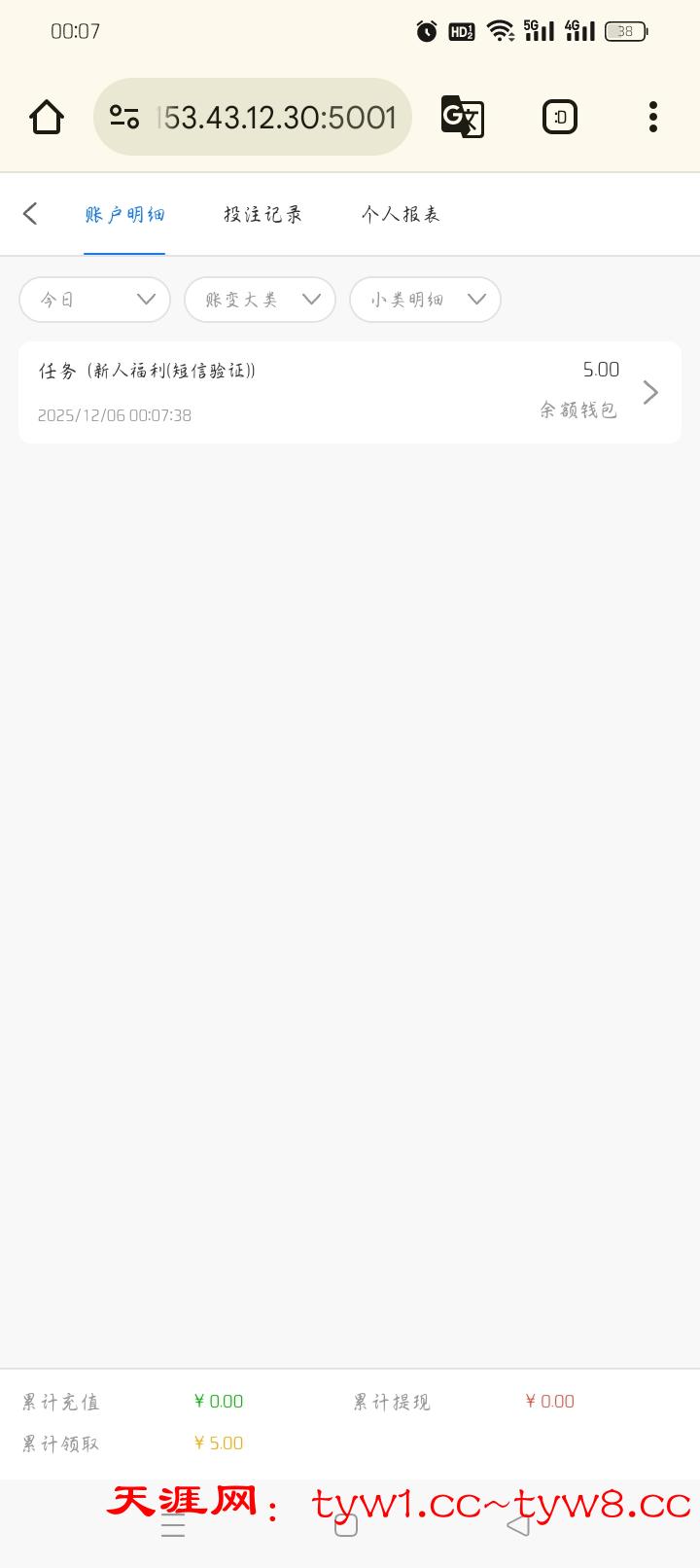Image resolution: width=700 pixels, height=1568 pixels.
Task: Open the browser tab switcher
Action: (x=560, y=118)
